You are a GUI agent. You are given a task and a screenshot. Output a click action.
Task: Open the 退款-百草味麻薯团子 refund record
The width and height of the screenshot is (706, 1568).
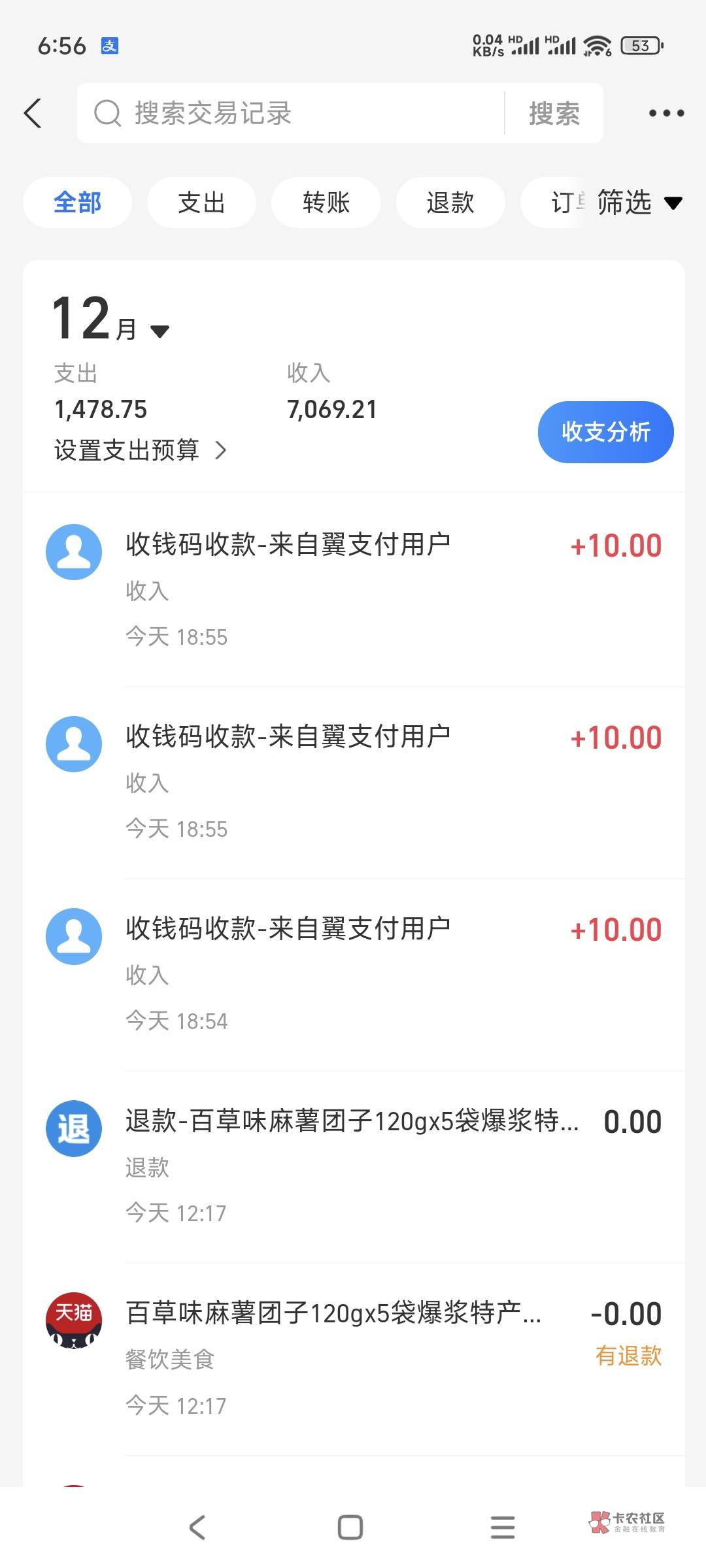pyautogui.click(x=354, y=1167)
